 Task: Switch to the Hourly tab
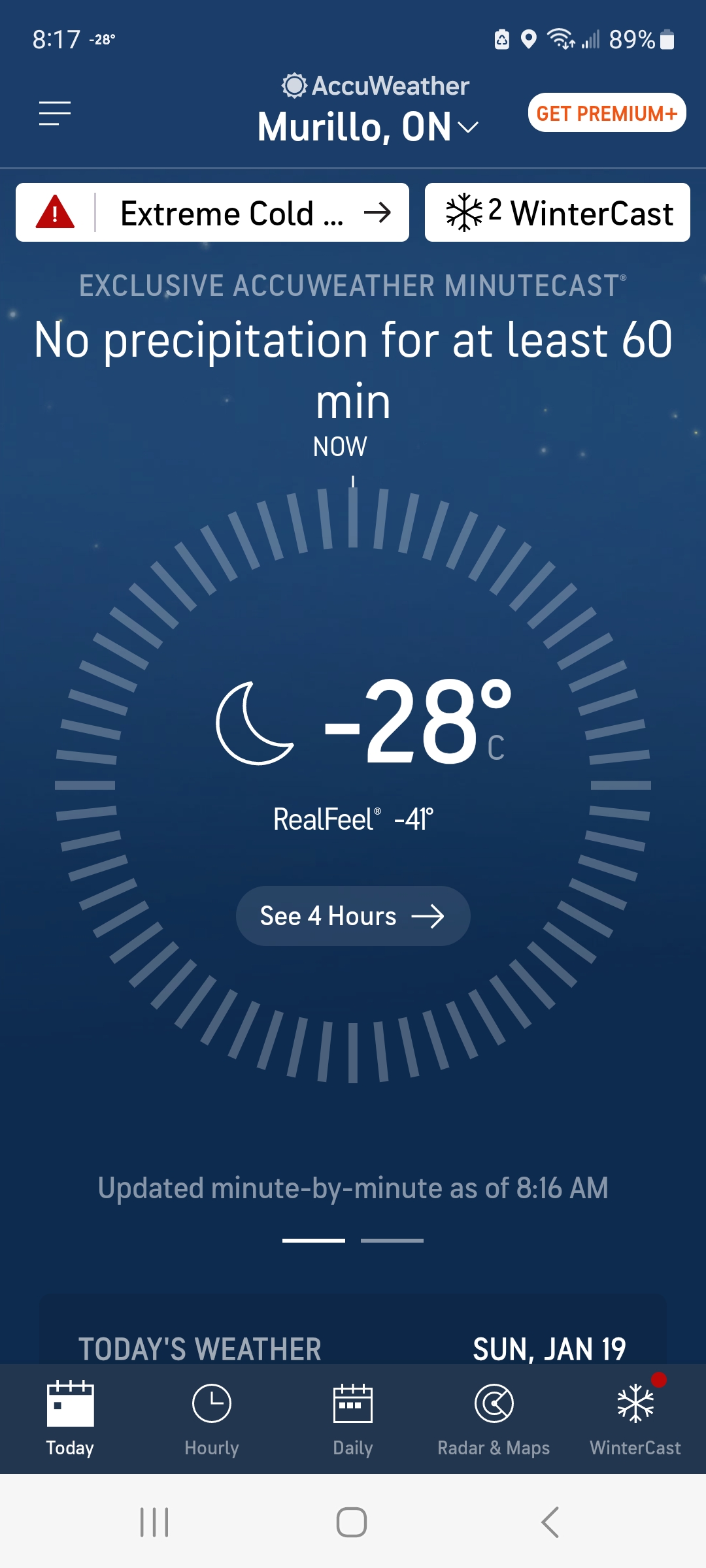click(x=212, y=1419)
